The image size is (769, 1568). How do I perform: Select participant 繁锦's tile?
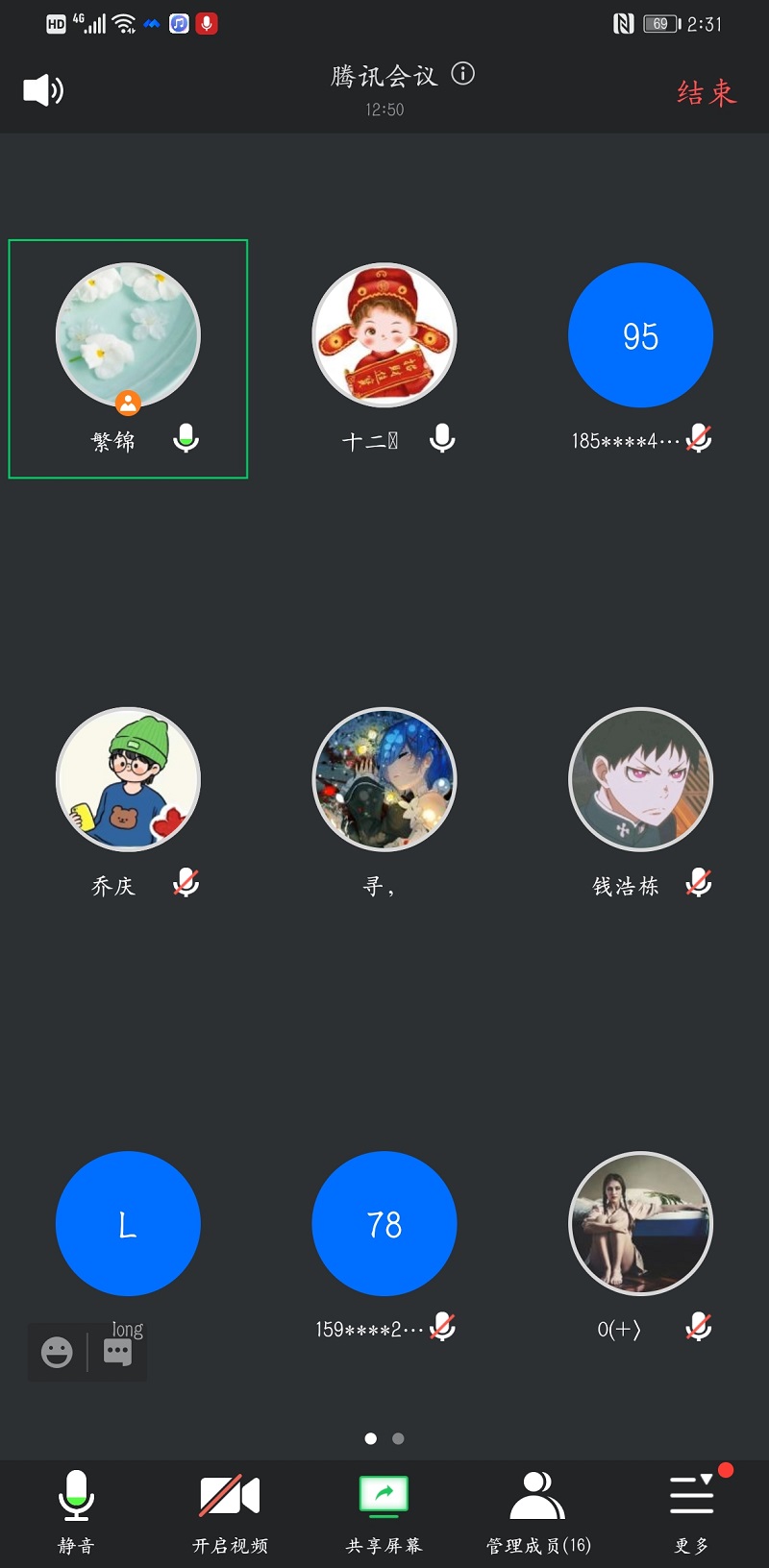coord(128,358)
